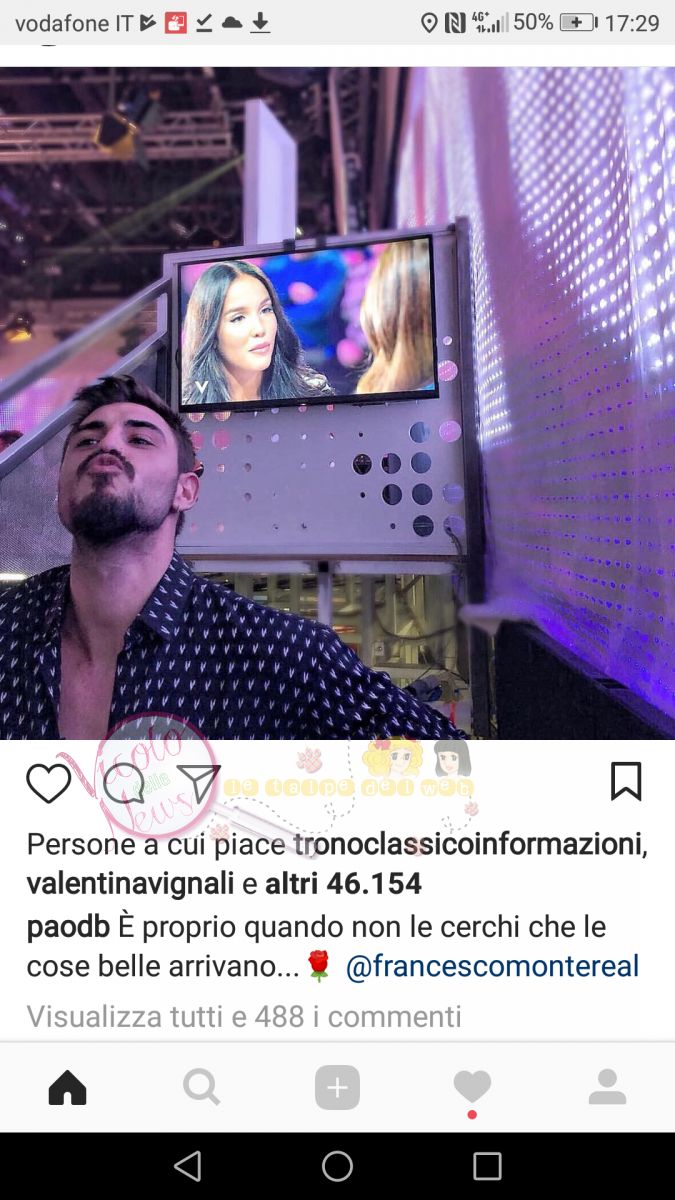Open the recent apps overview

pyautogui.click(x=487, y=1166)
